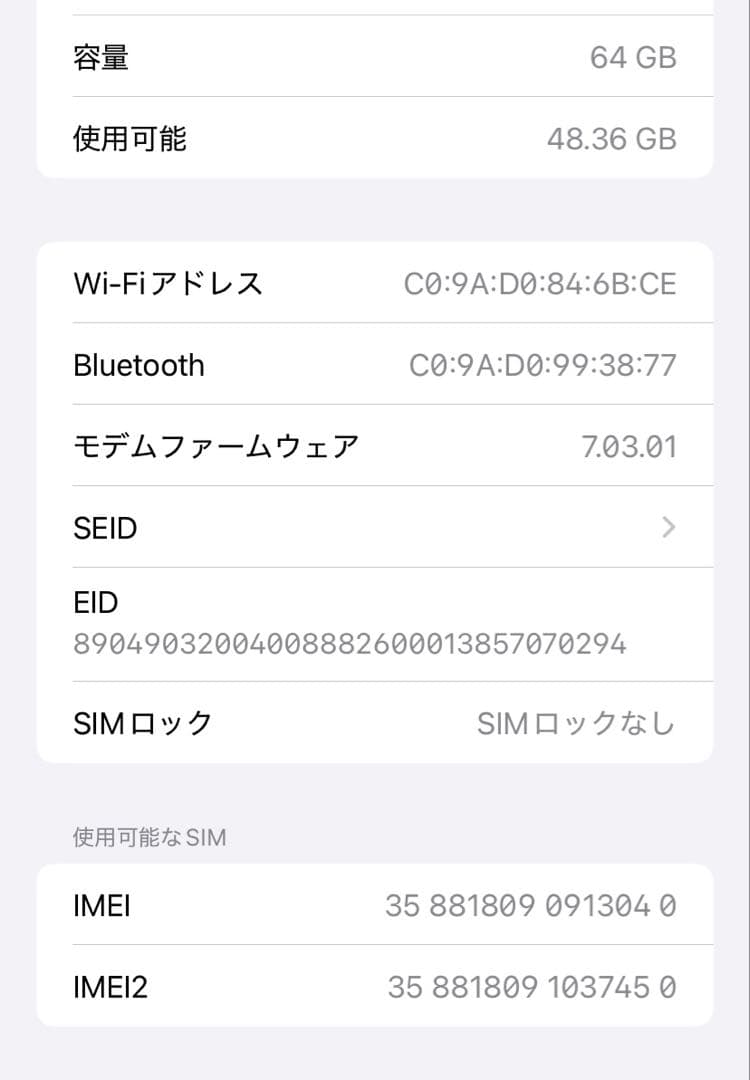Tap the Bluetooth address row
750x1080 pixels.
click(375, 365)
